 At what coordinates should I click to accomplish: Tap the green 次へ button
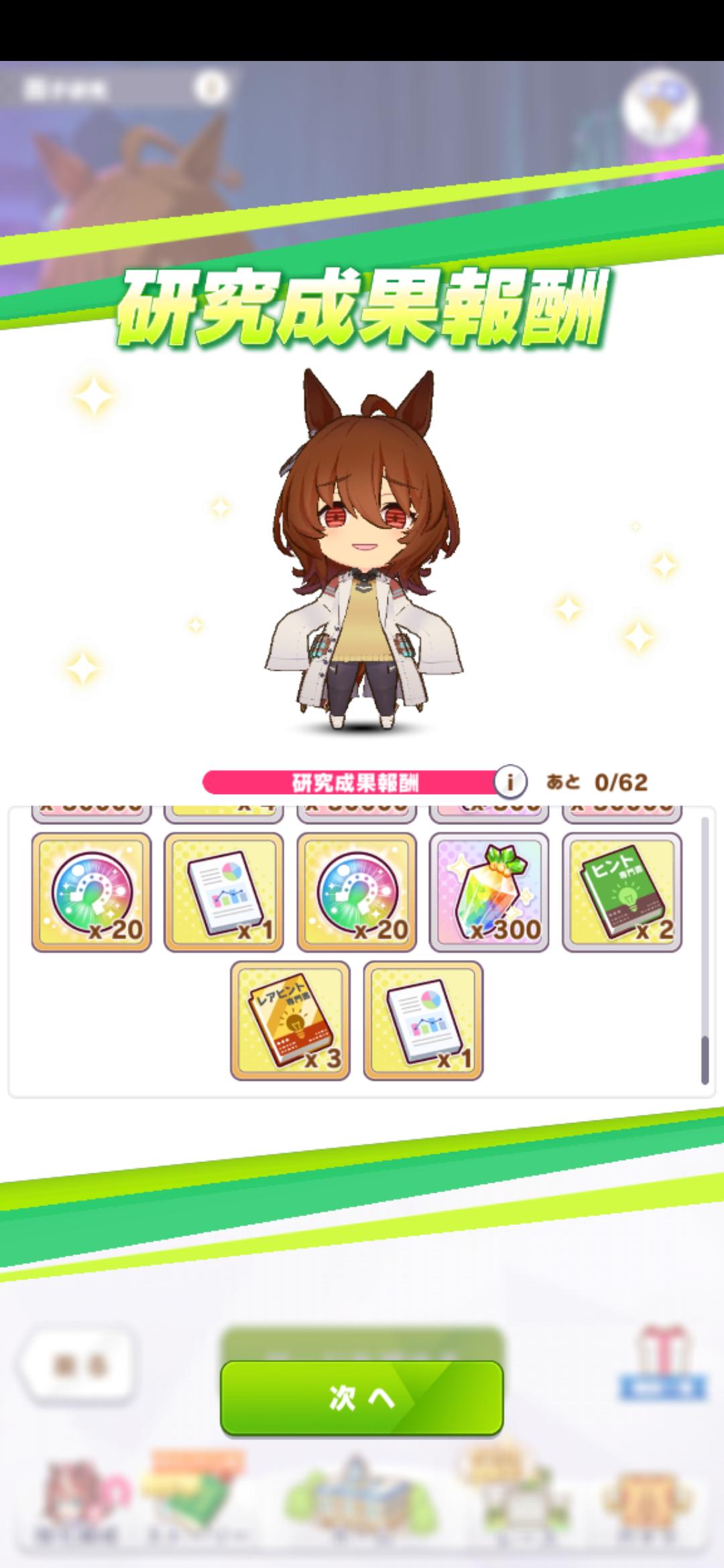point(361,1397)
